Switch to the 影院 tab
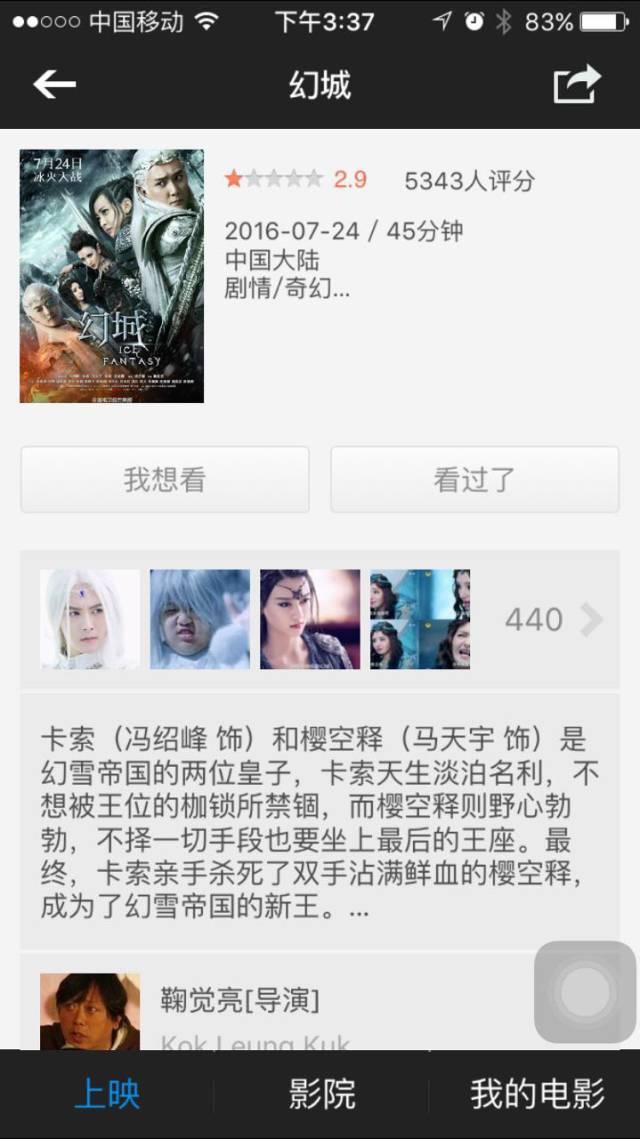This screenshot has height=1139, width=640. point(322,1094)
